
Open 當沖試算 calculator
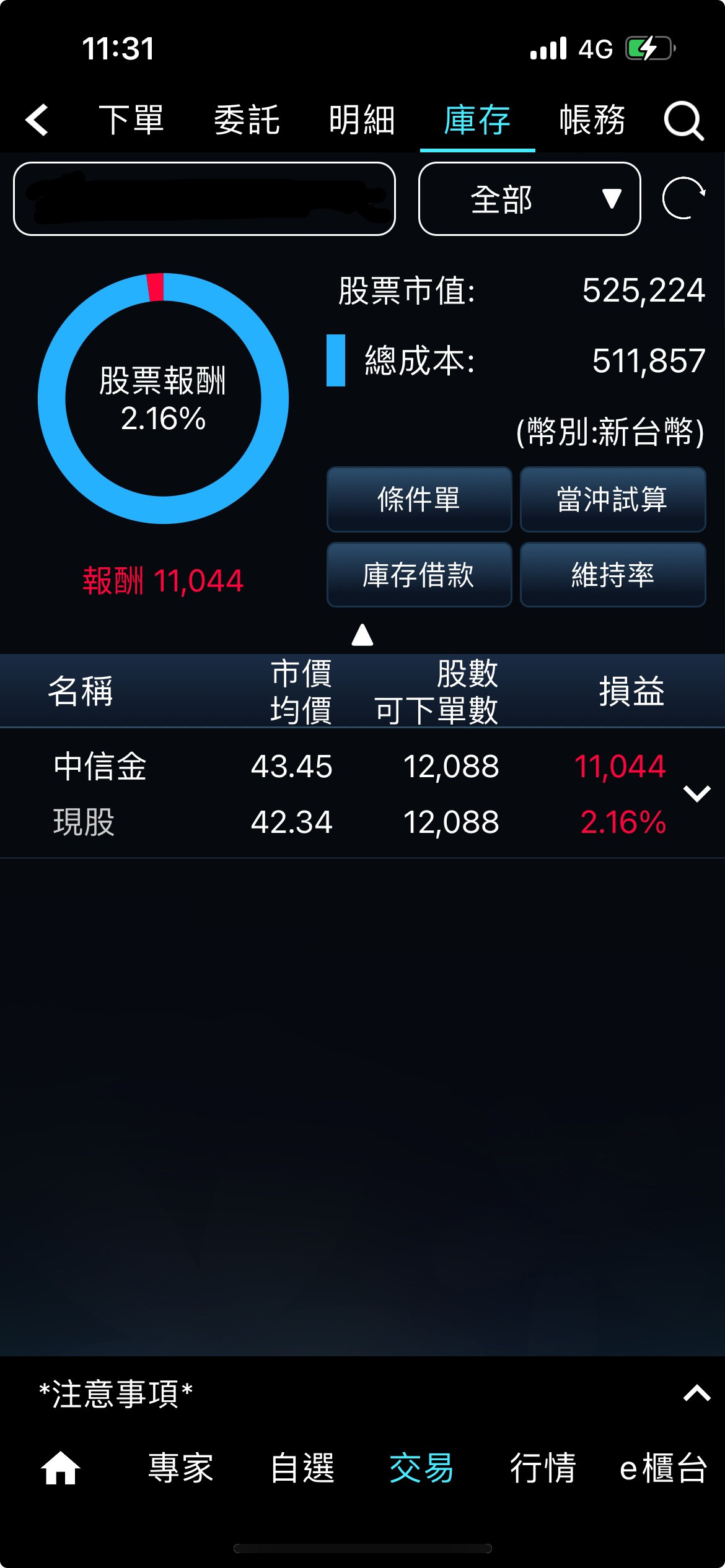coord(612,499)
